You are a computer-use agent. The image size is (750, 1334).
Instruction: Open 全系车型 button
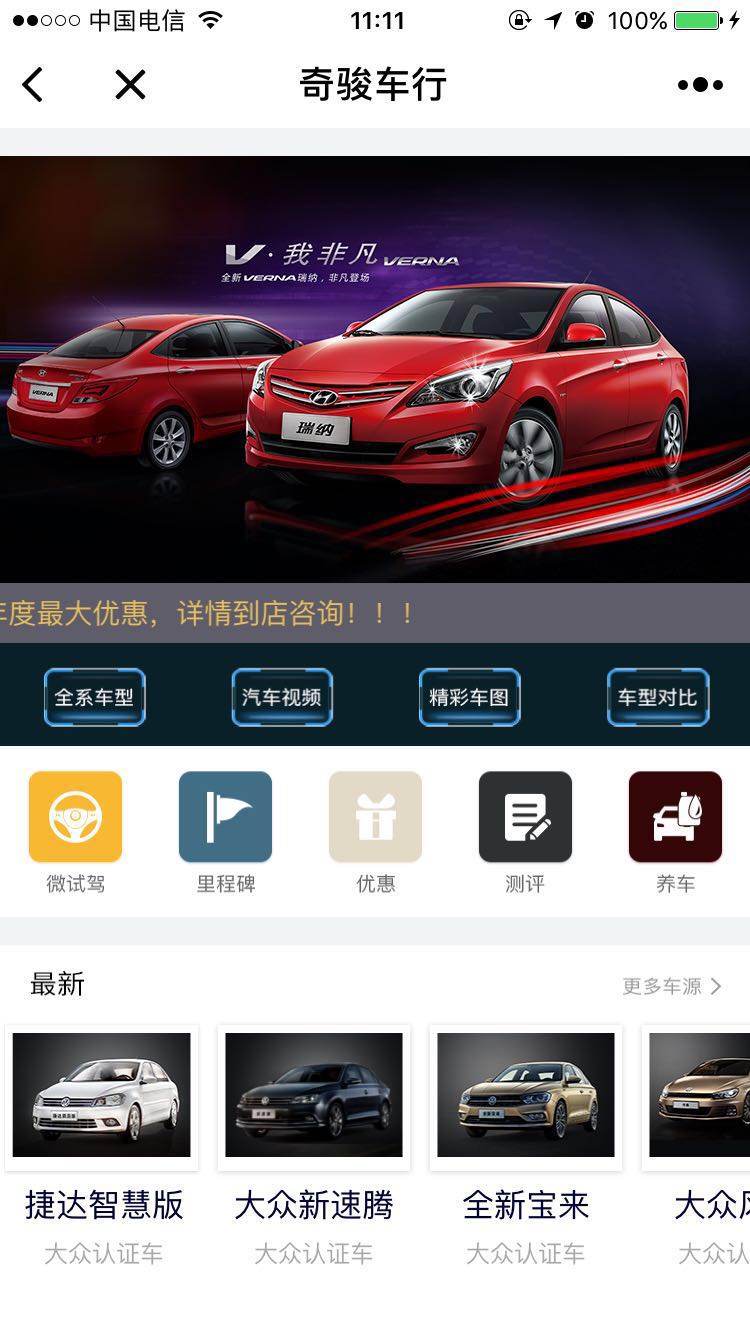[95, 697]
